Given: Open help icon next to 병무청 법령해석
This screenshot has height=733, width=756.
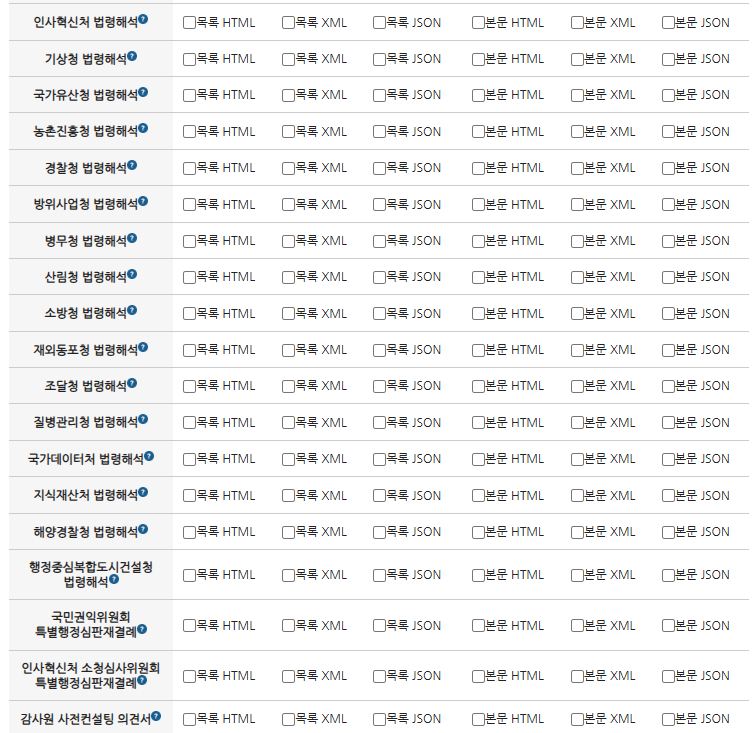Looking at the screenshot, I should 132,238.
